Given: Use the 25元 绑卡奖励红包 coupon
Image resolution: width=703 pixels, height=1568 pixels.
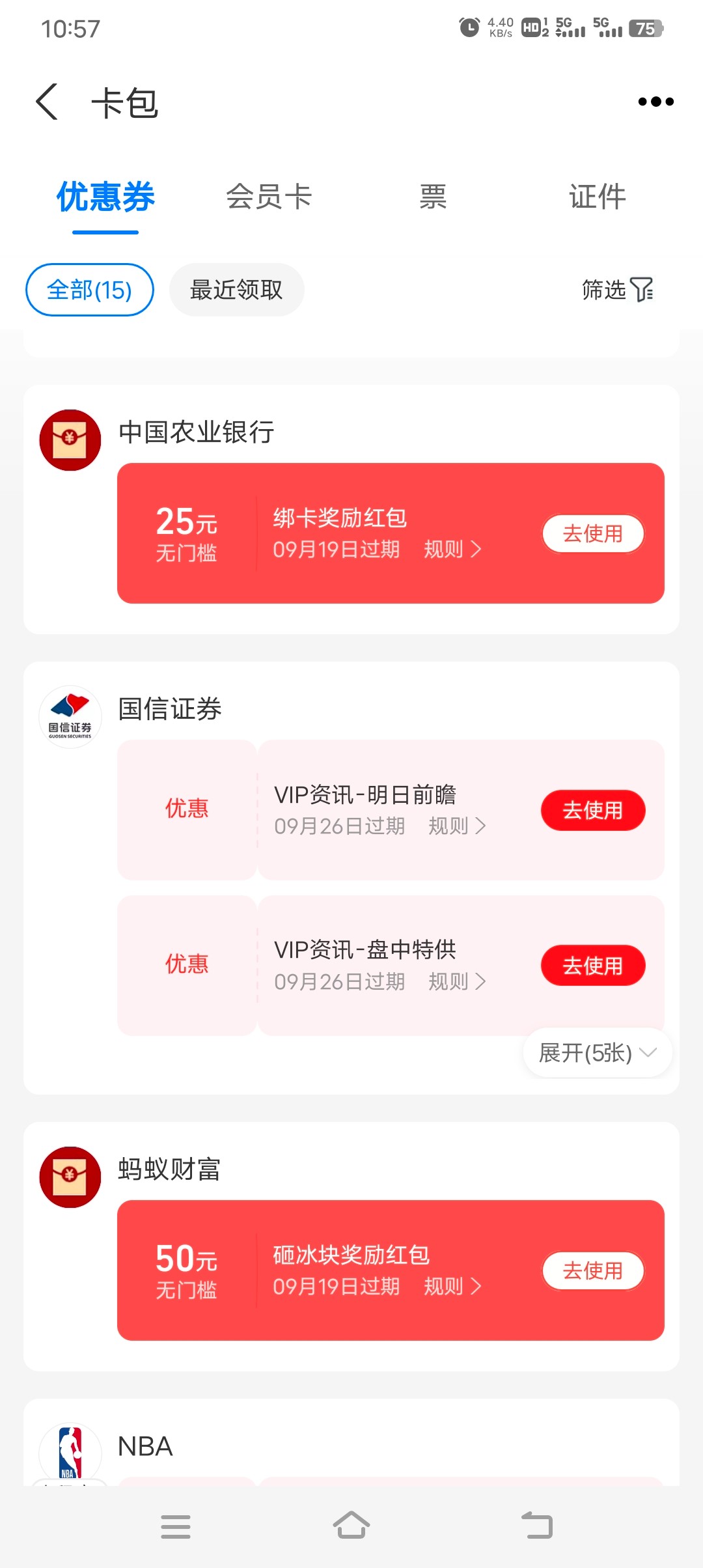Looking at the screenshot, I should [x=593, y=533].
